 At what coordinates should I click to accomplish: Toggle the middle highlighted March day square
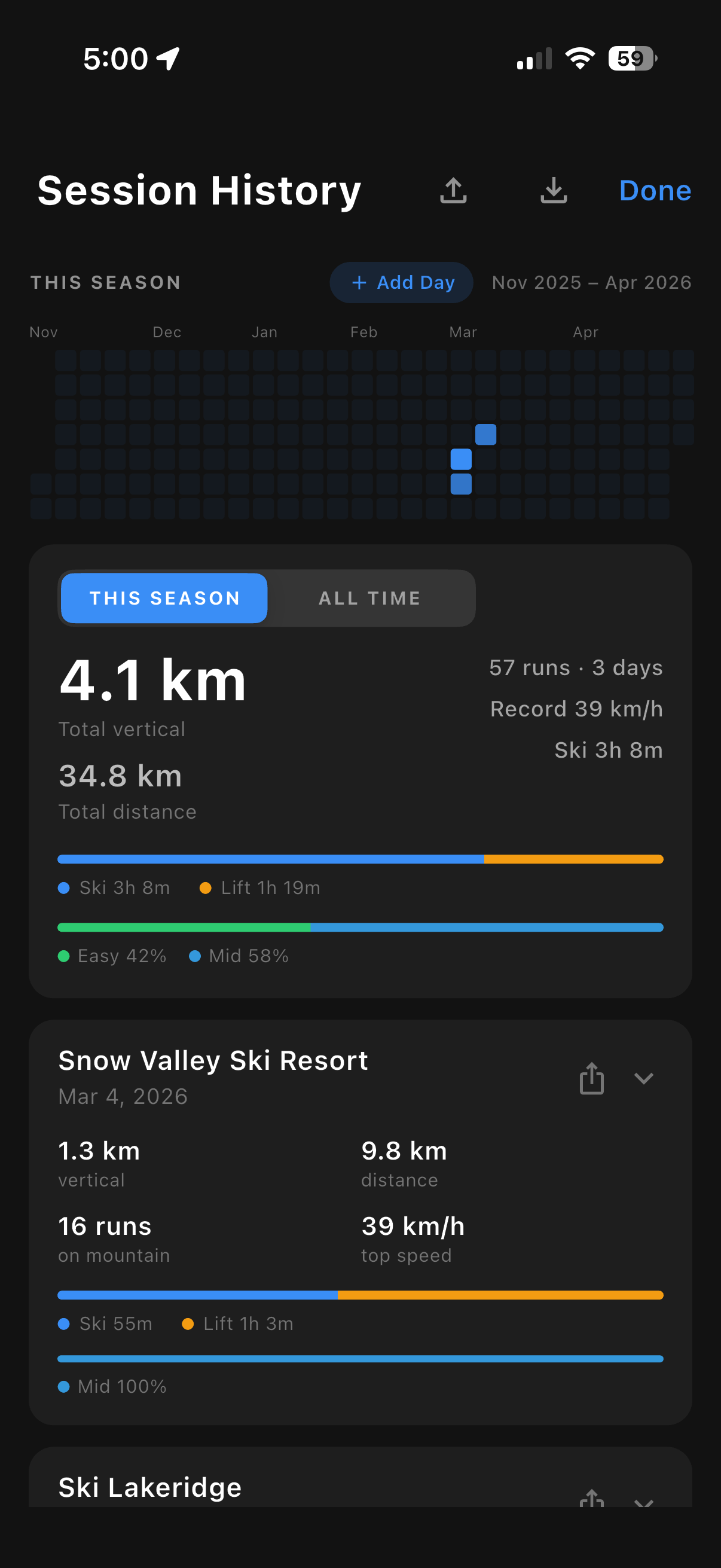[x=461, y=459]
